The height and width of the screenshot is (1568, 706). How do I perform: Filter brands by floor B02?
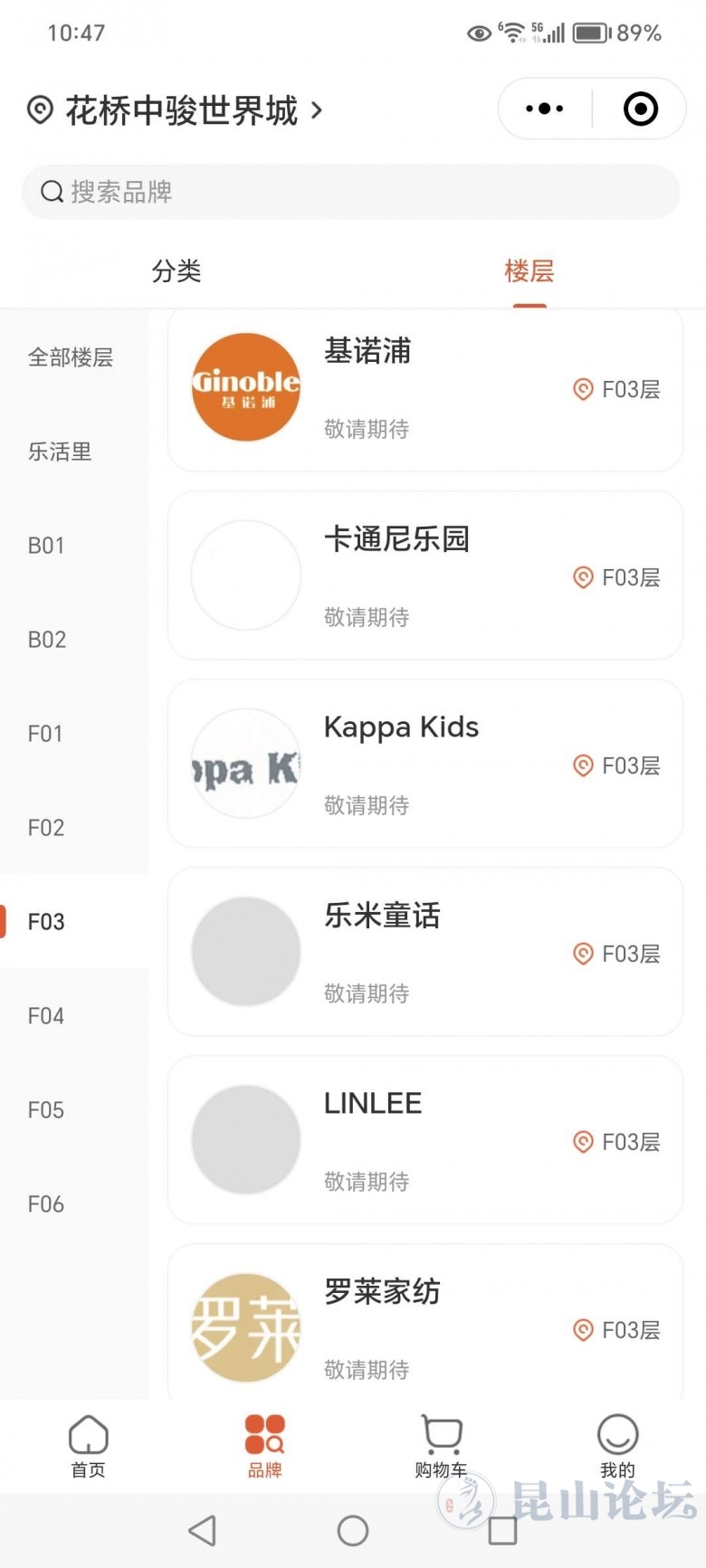click(47, 640)
